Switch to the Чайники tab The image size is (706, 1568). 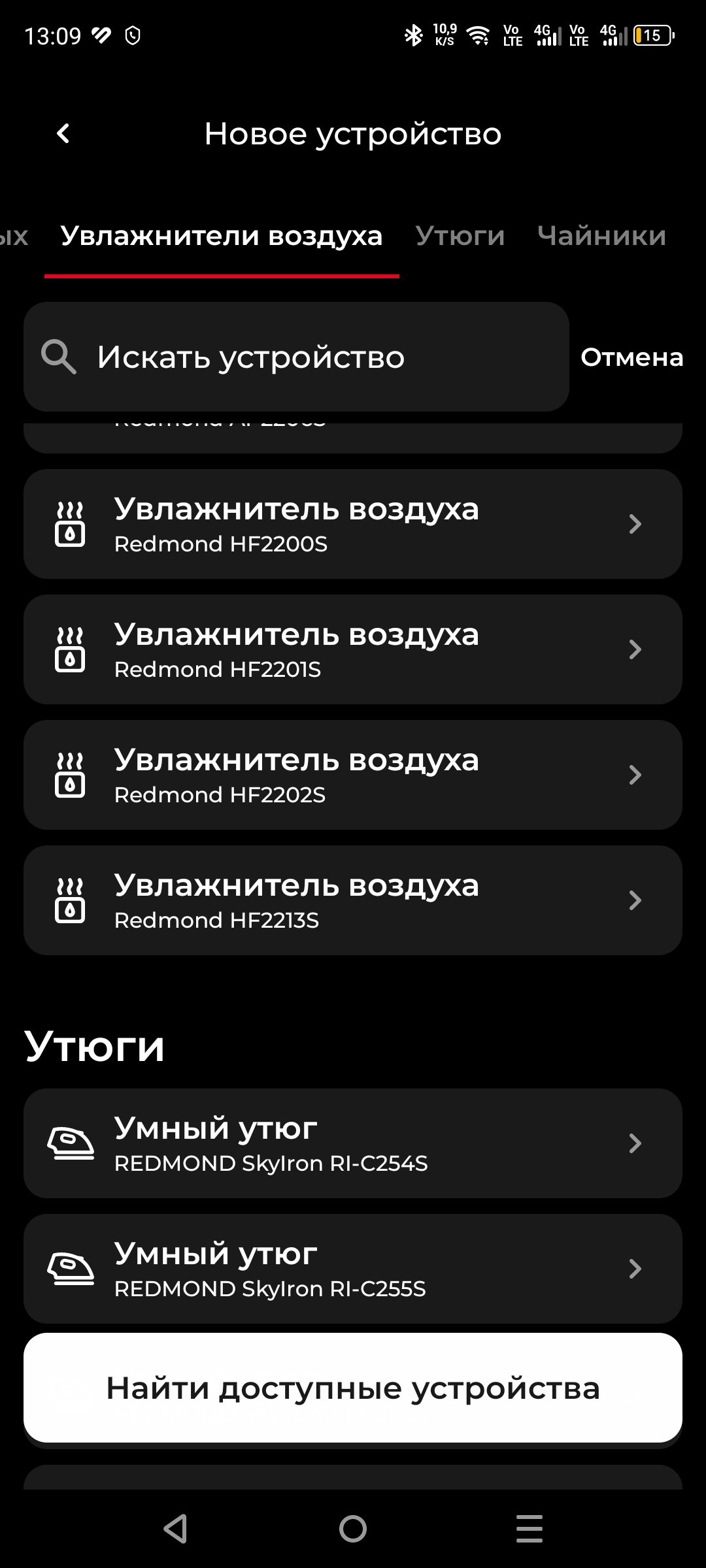(x=601, y=236)
